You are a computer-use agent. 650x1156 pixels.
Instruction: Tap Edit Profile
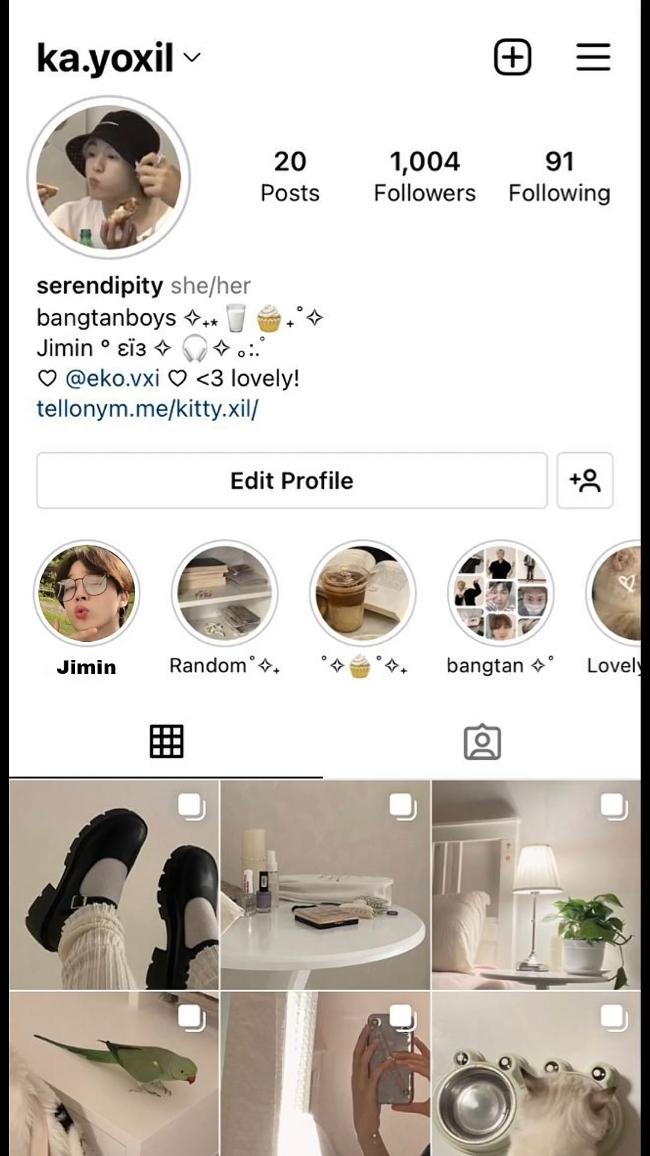click(x=292, y=481)
